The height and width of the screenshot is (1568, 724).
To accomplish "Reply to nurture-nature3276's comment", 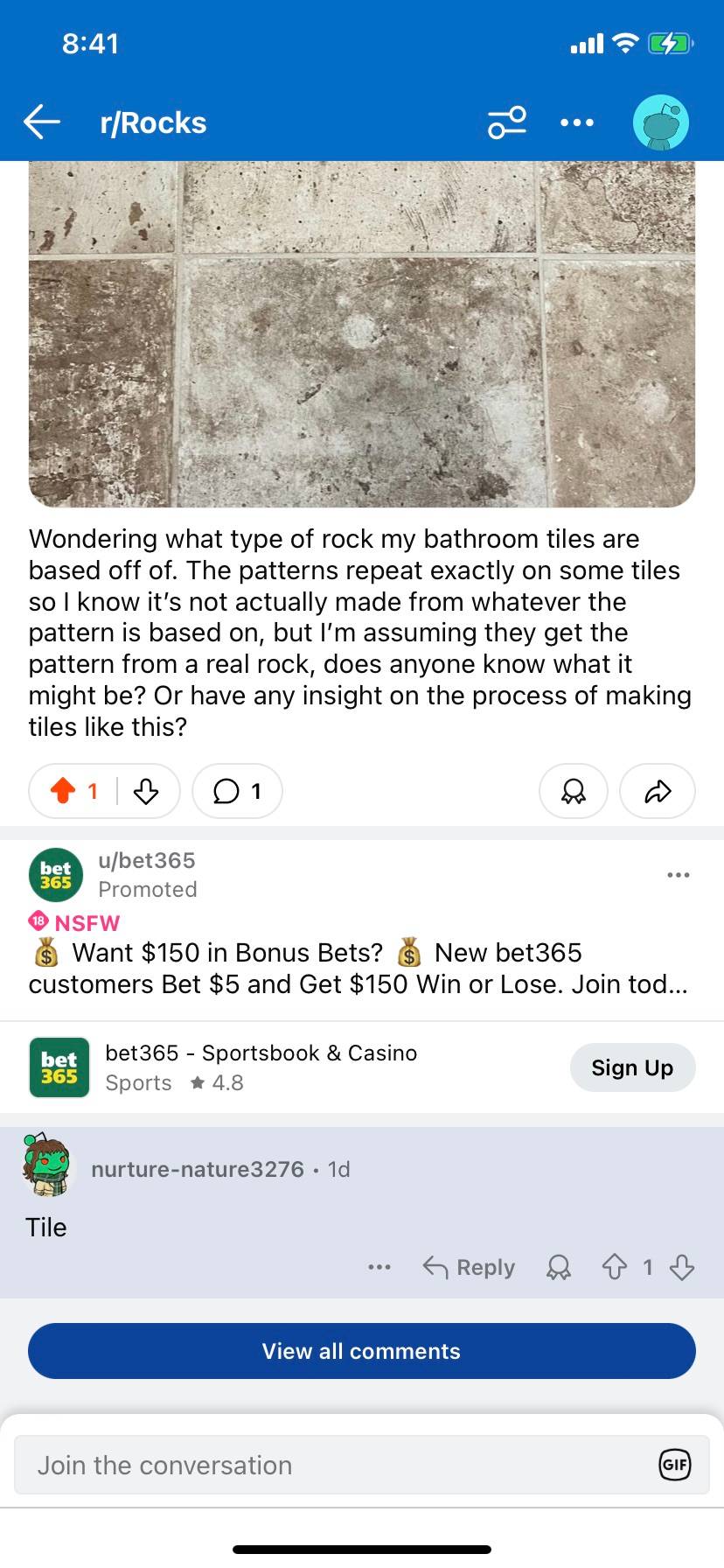I will pyautogui.click(x=469, y=1267).
